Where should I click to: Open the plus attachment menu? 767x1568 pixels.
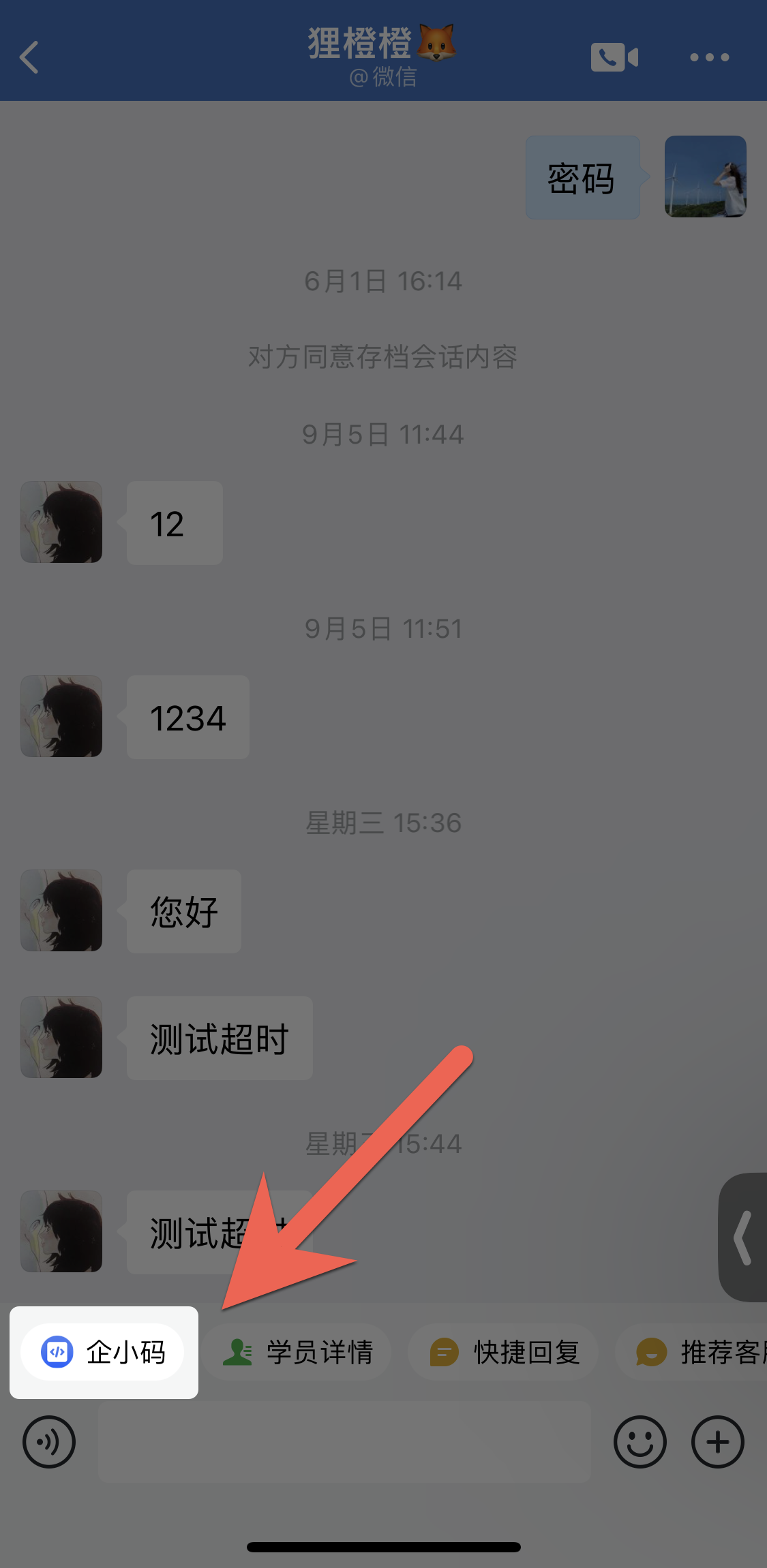[717, 1441]
